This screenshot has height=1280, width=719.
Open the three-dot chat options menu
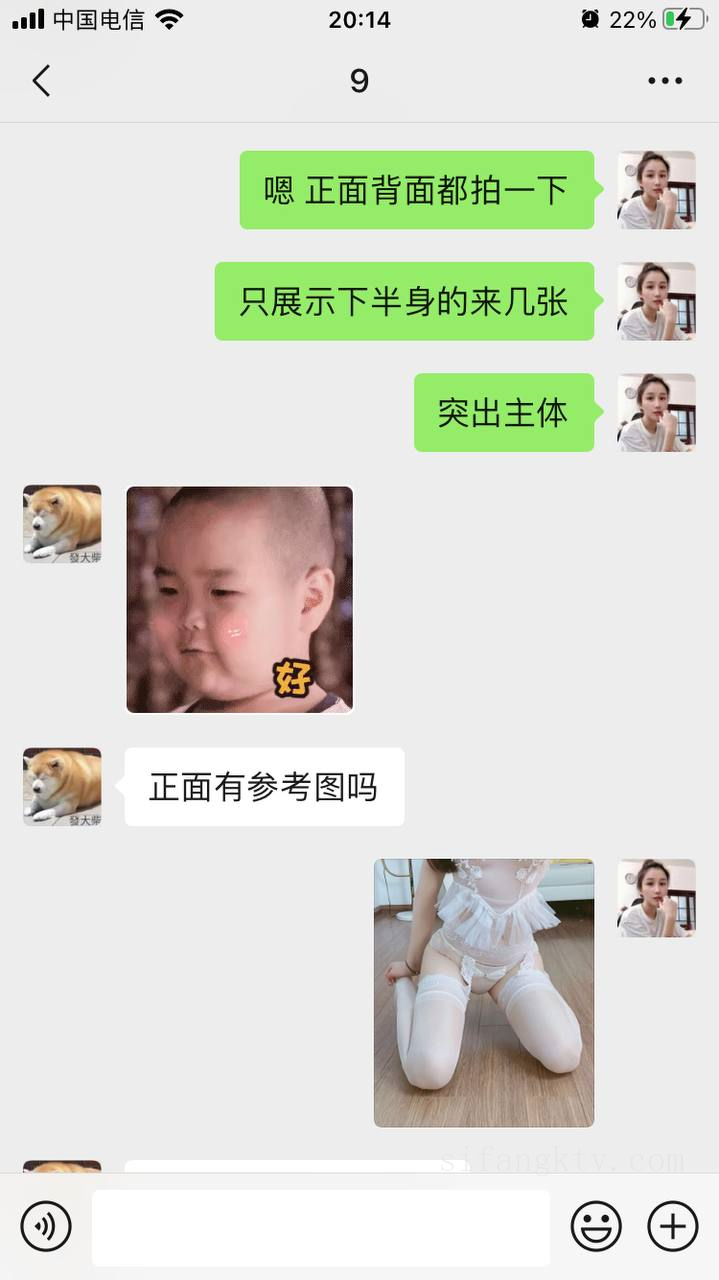664,81
